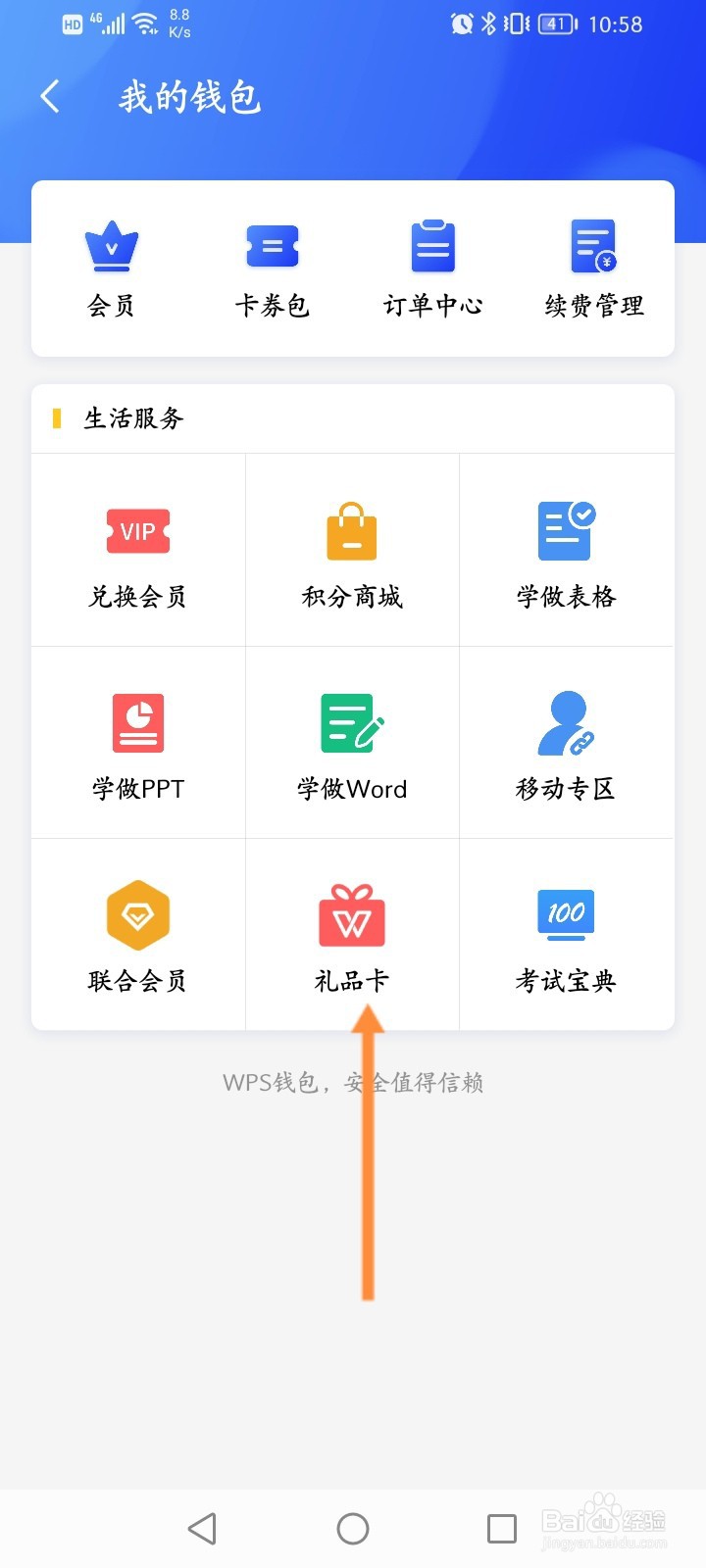Open the 学做PPT learning icon
Viewport: 706px width, 1568px height.
tap(137, 722)
